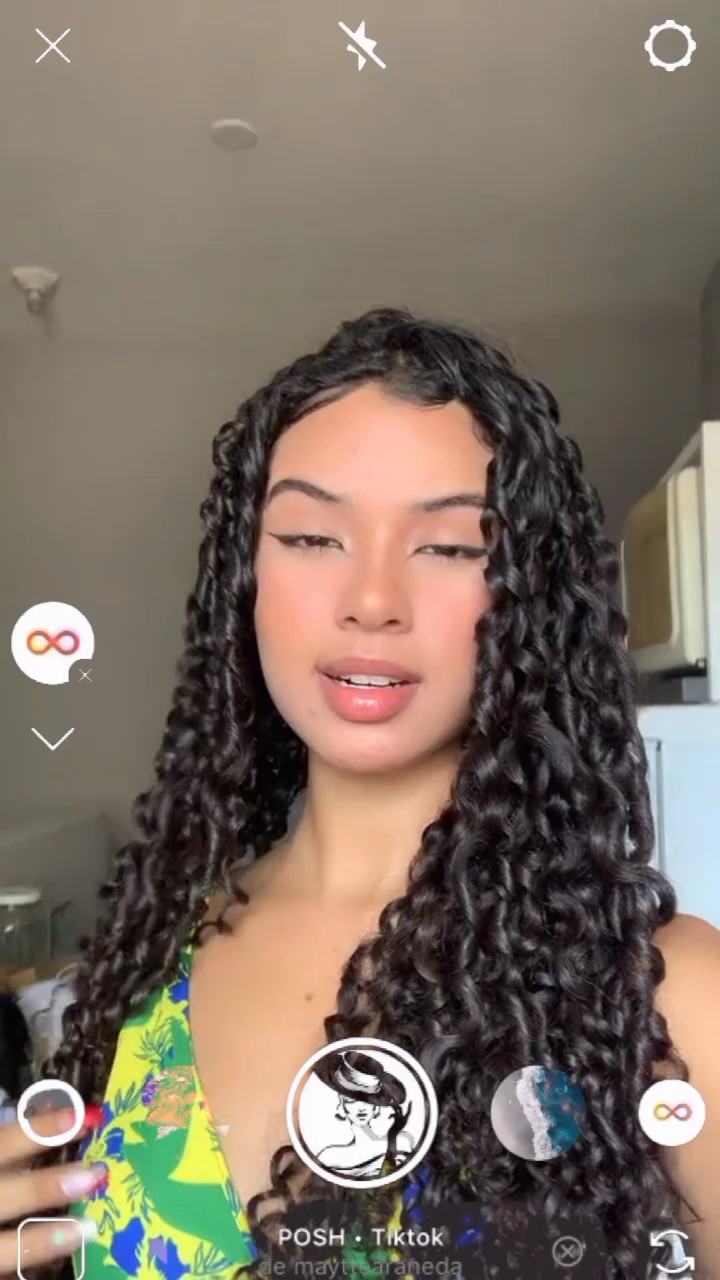The width and height of the screenshot is (720, 1280).
Task: Choose the effect left of the shutter
Action: [51, 1112]
